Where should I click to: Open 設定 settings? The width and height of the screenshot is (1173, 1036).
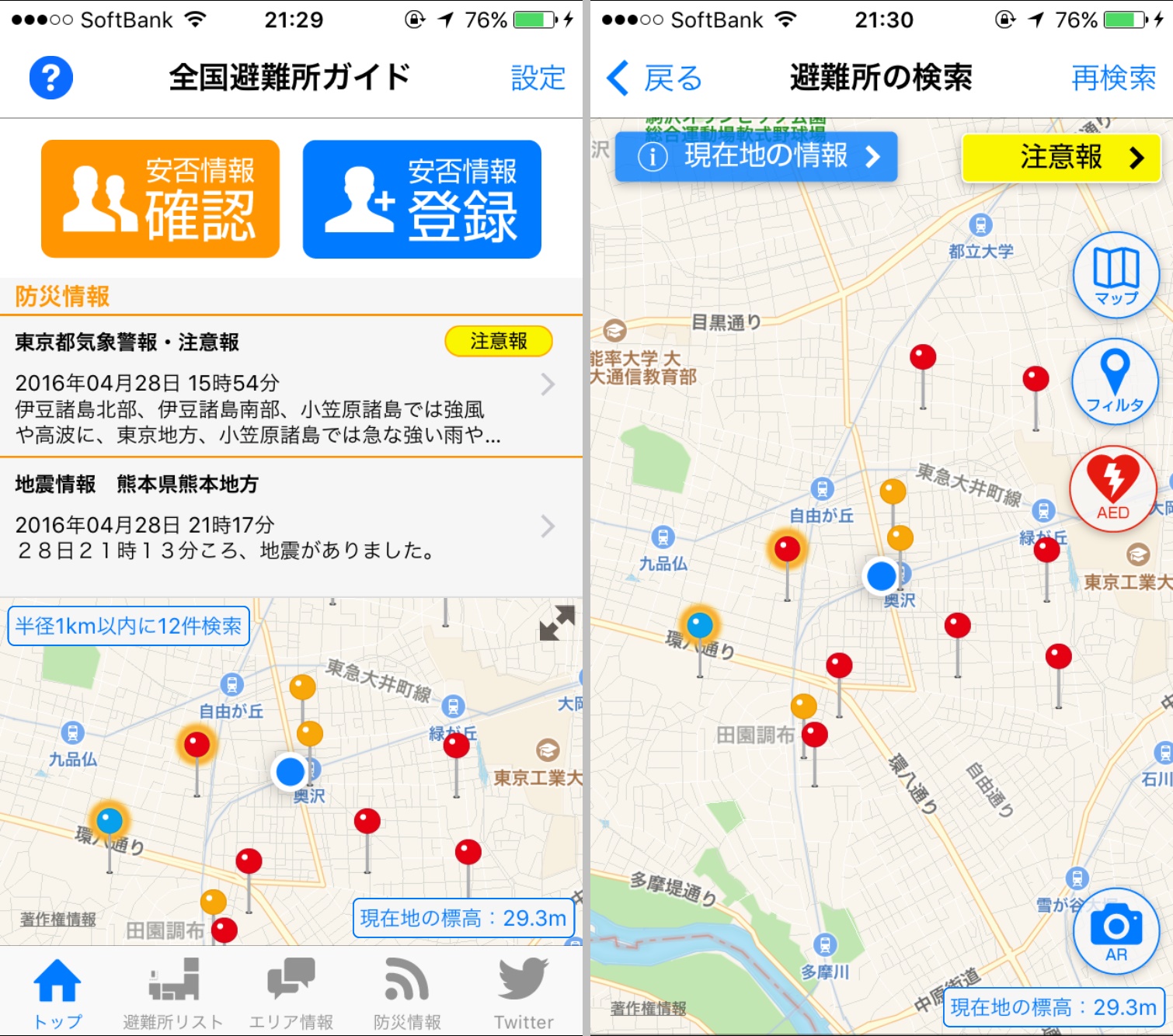538,78
